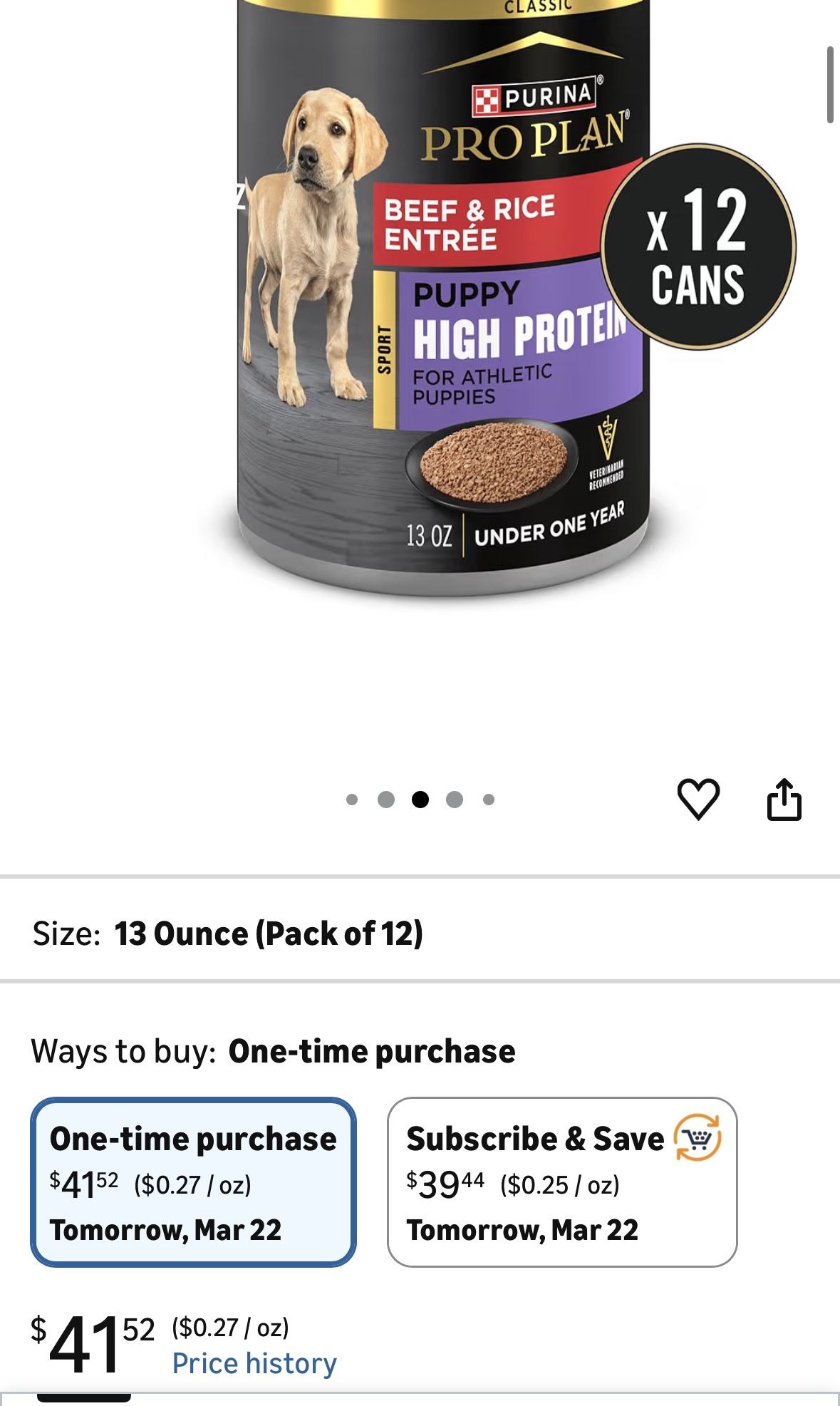Choose the Subscribe & Save option
The image size is (840, 1406).
[x=561, y=1182]
